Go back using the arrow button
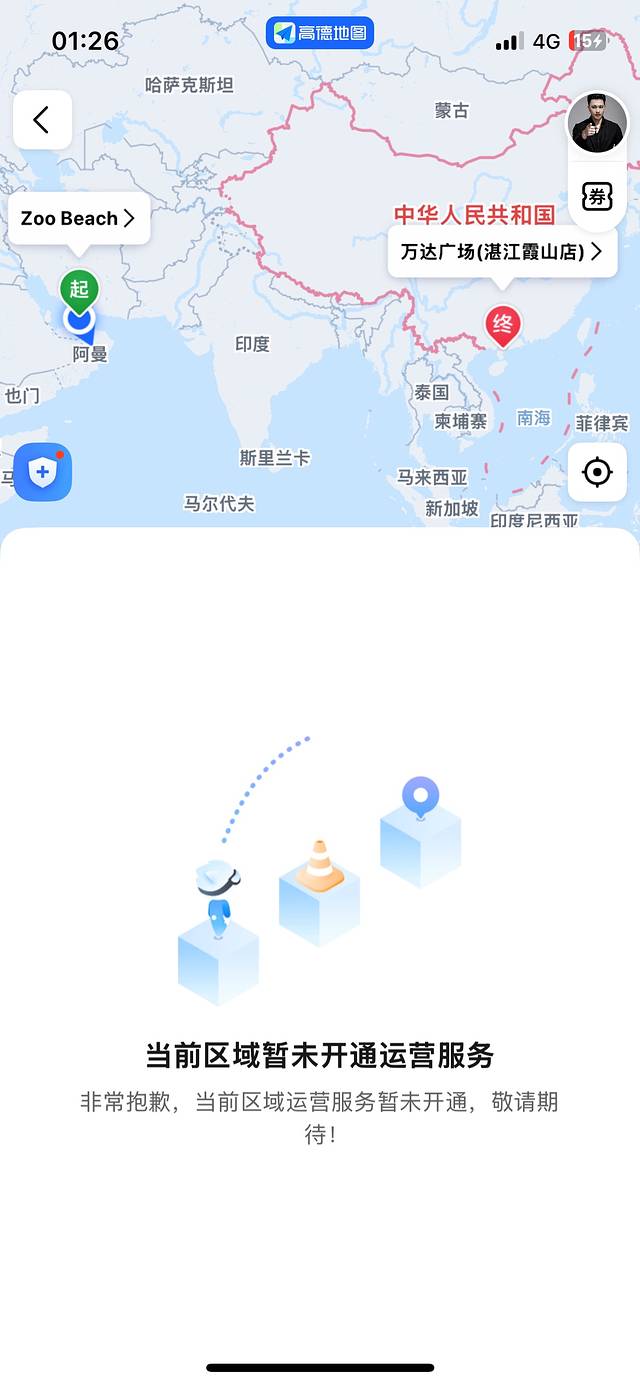 coord(42,120)
